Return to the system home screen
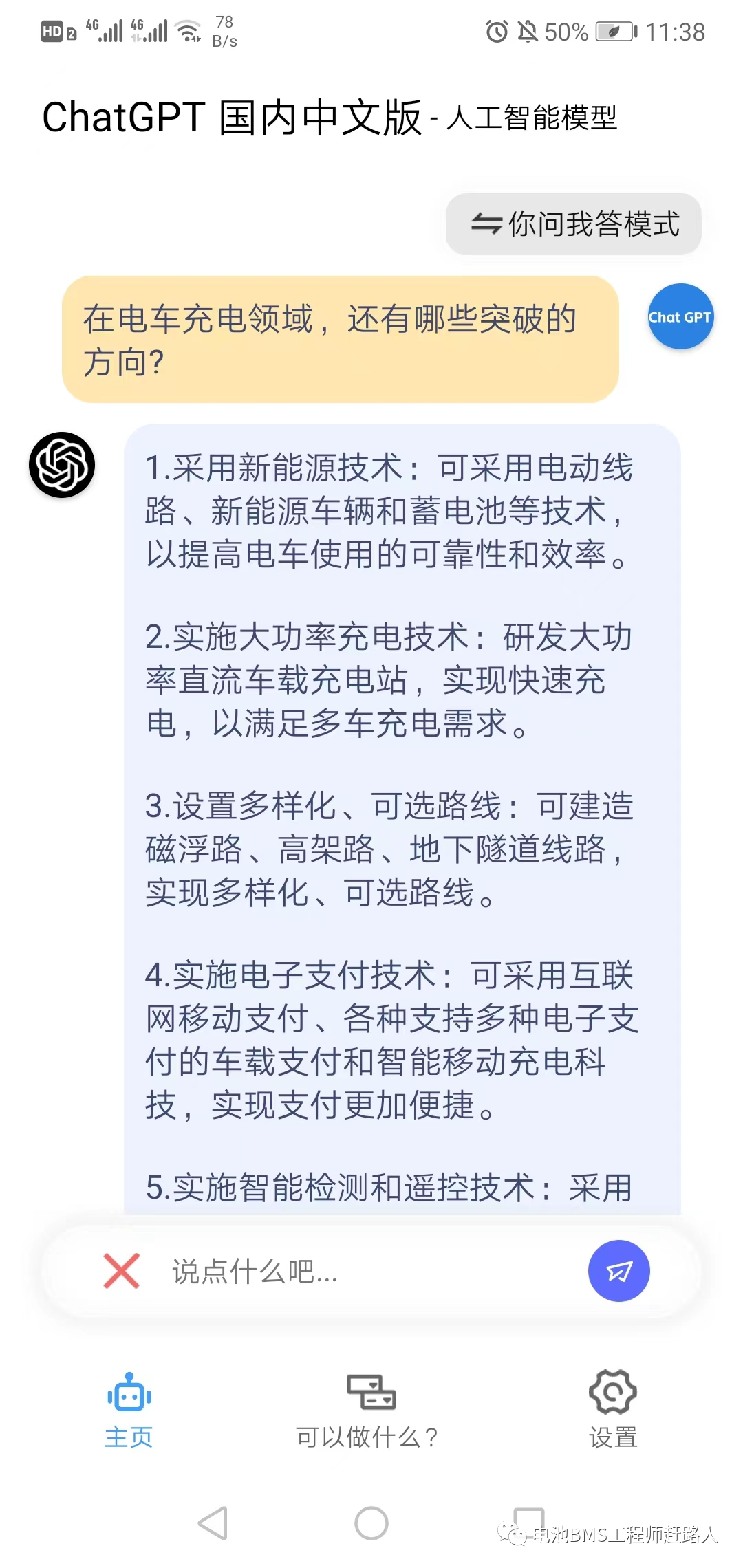The image size is (743, 1568). 371,1523
